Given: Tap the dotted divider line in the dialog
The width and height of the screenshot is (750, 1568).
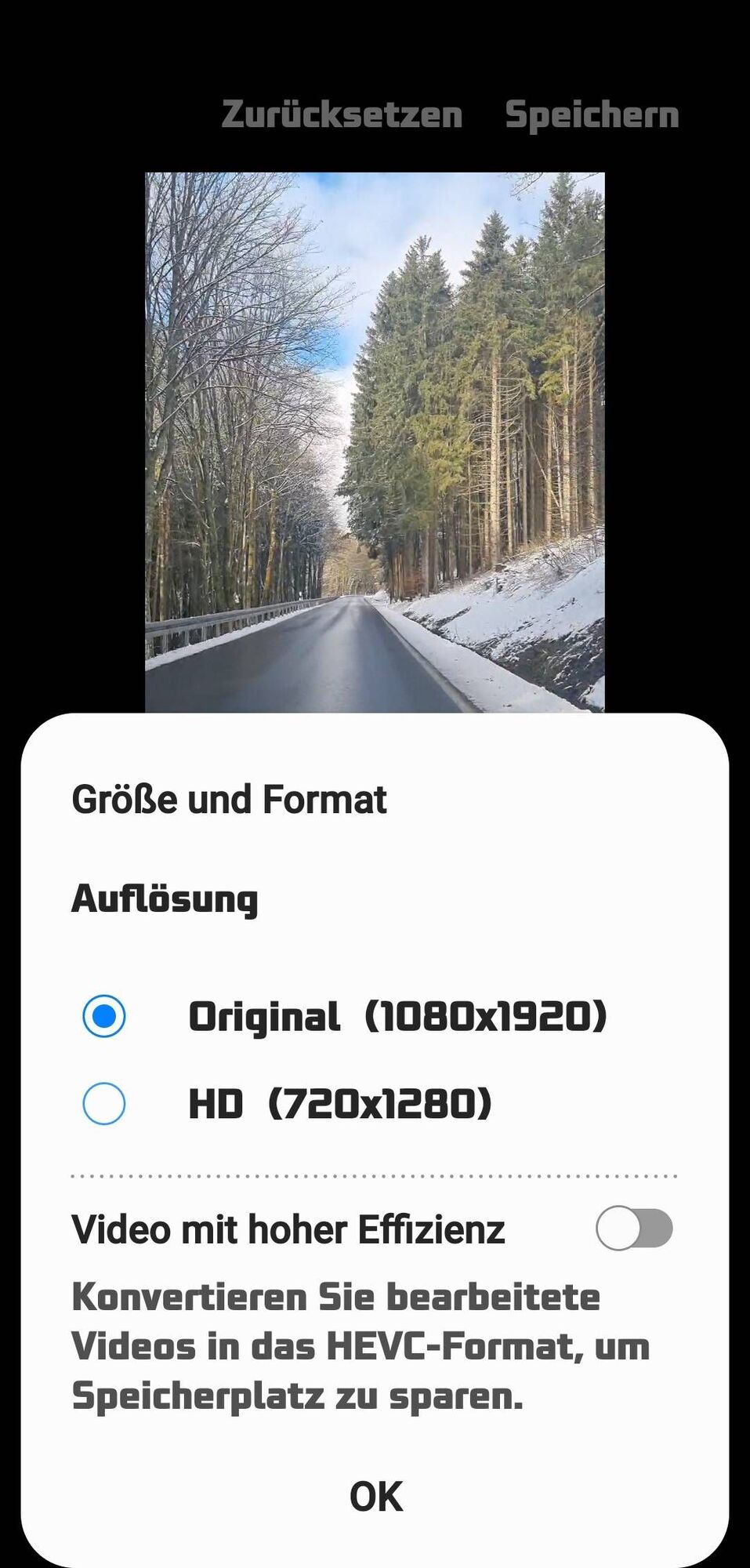Looking at the screenshot, I should coord(375,1173).
